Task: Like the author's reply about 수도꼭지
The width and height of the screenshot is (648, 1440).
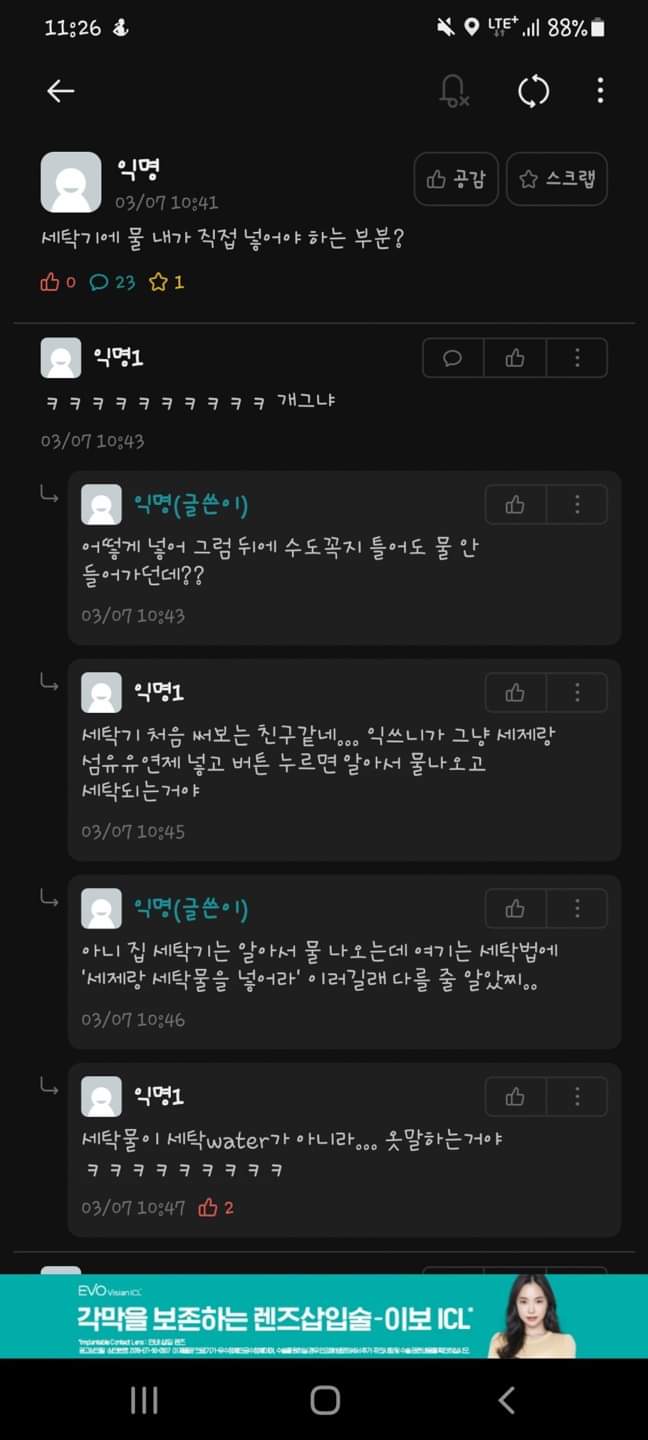Action: 515,505
